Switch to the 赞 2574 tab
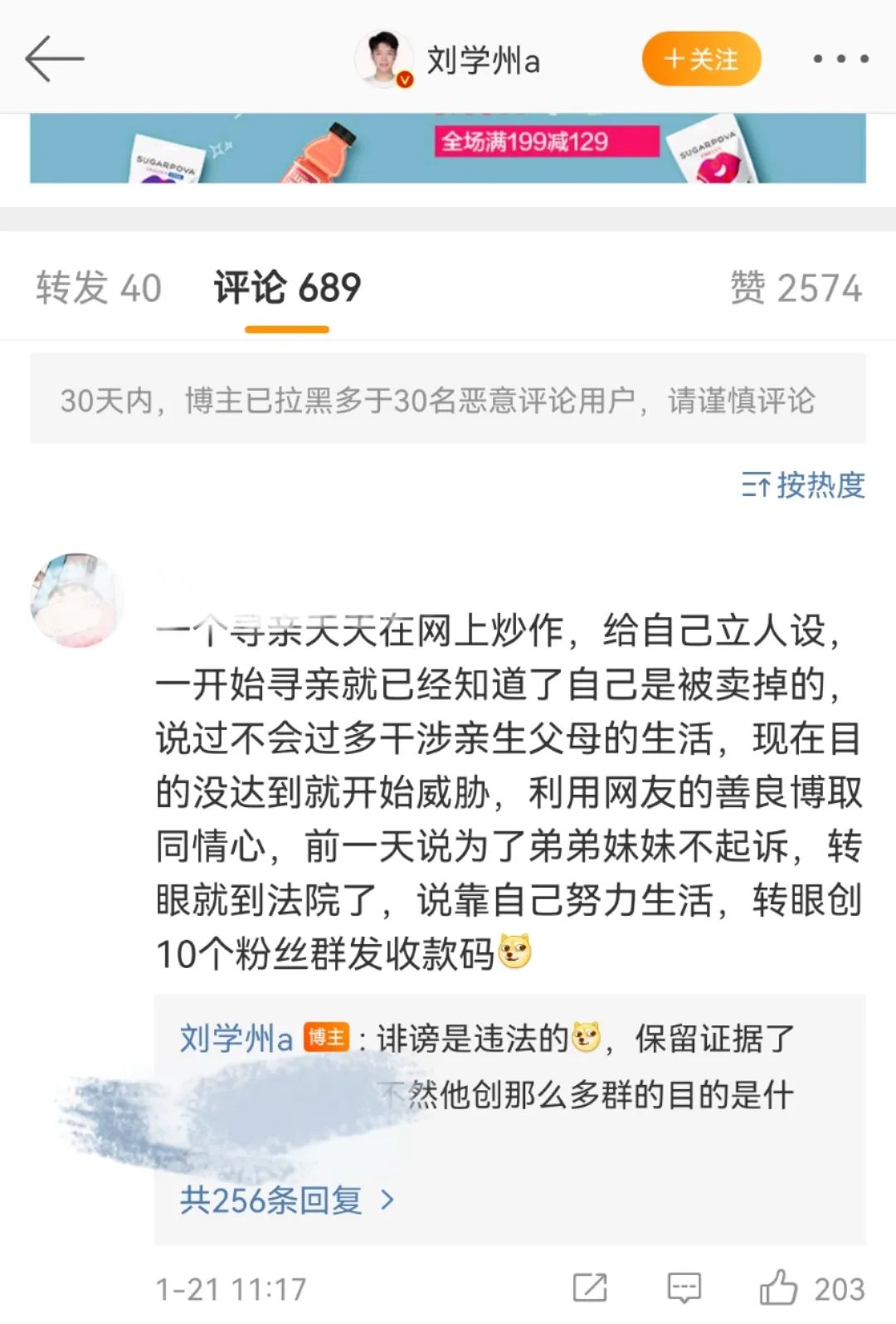Viewport: 896px width, 1324px height. pyautogui.click(x=795, y=288)
